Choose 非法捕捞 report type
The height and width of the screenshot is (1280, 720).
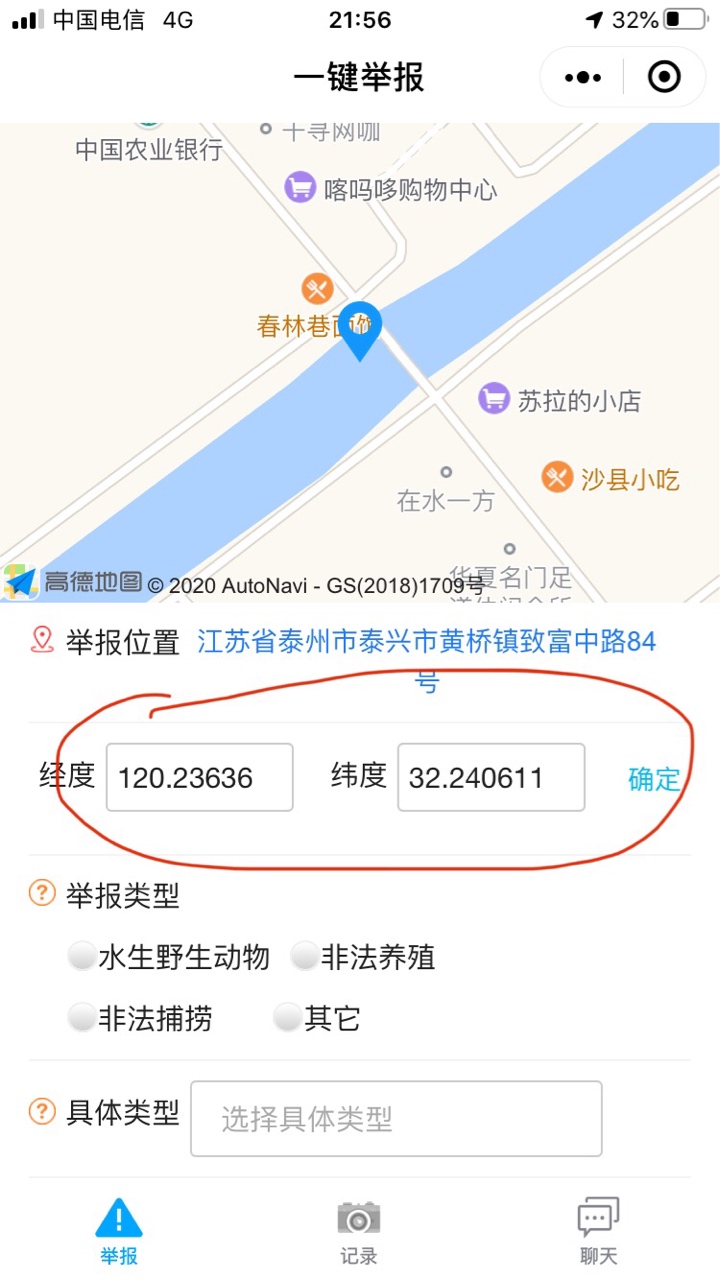click(x=82, y=1018)
